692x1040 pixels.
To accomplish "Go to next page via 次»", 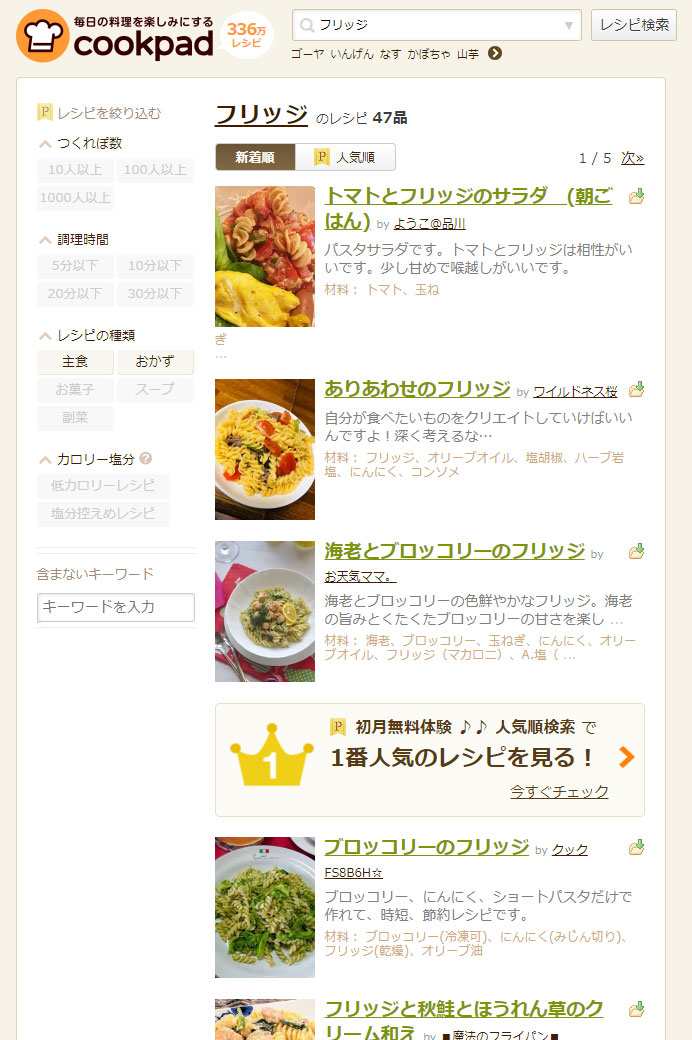I will pyautogui.click(x=632, y=158).
